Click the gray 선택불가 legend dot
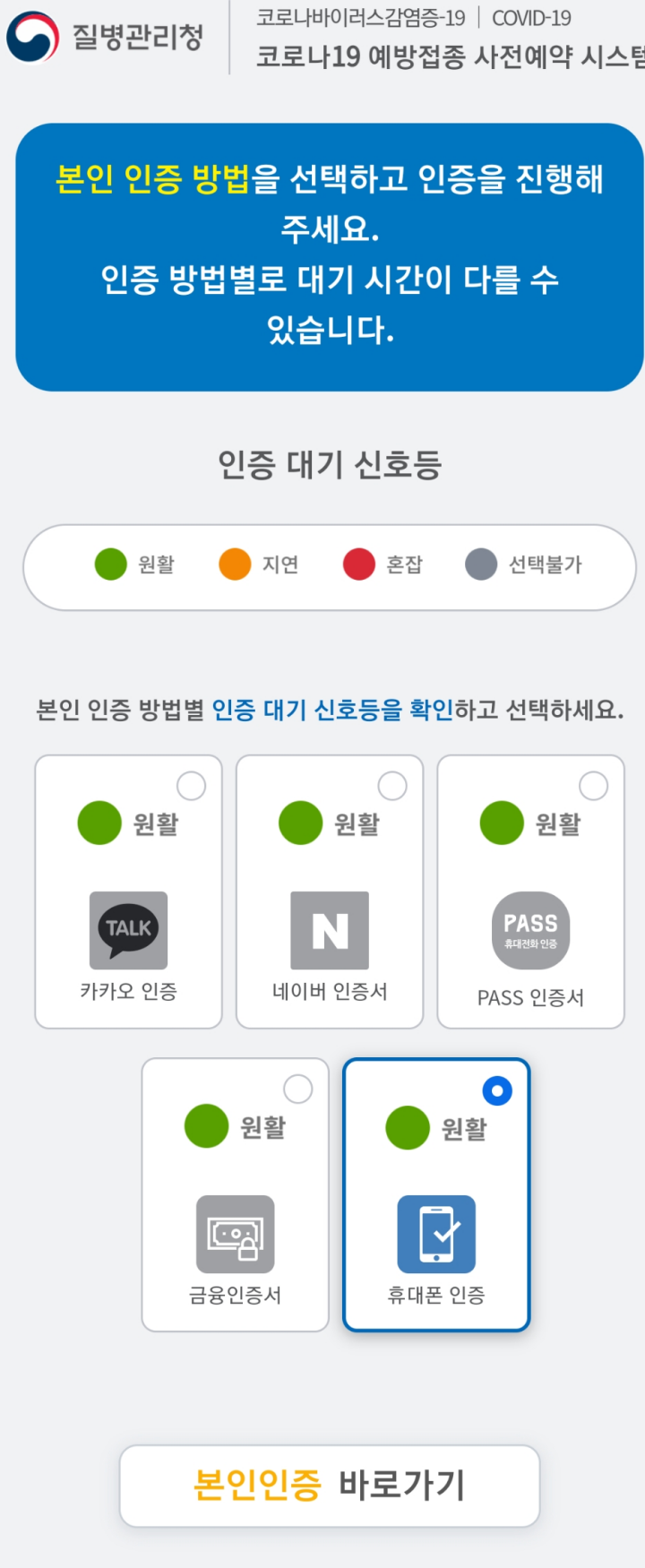645x1568 pixels. [481, 564]
